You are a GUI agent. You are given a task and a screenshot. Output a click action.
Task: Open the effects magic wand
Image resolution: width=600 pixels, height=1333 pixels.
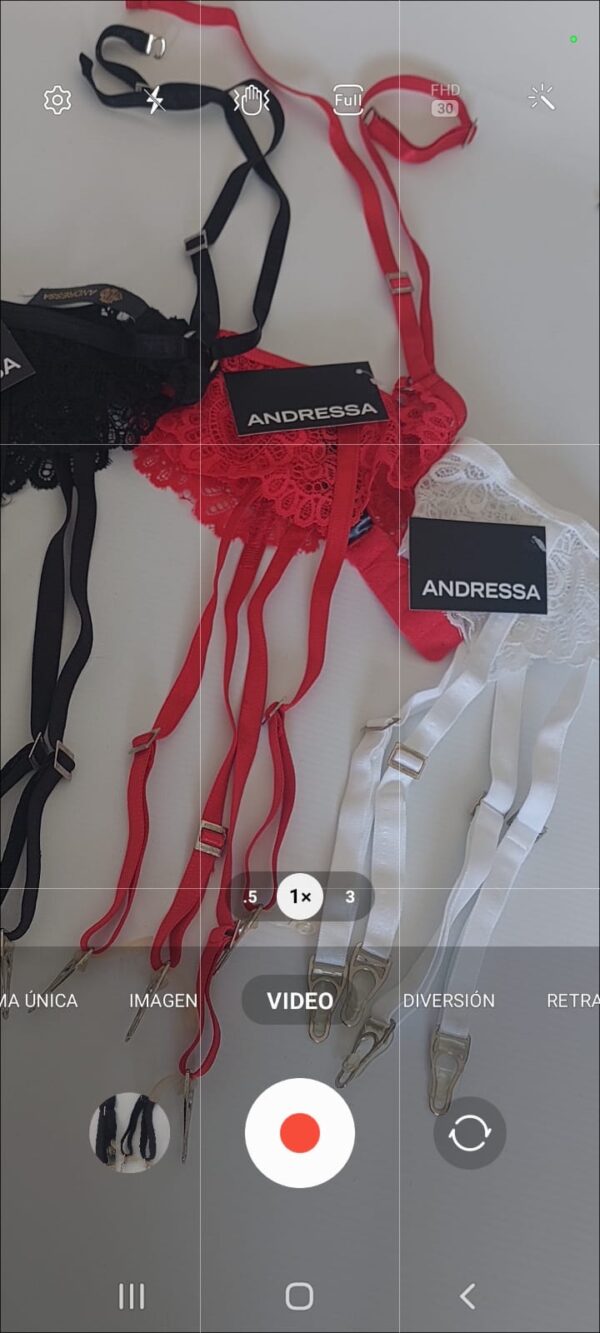(541, 98)
